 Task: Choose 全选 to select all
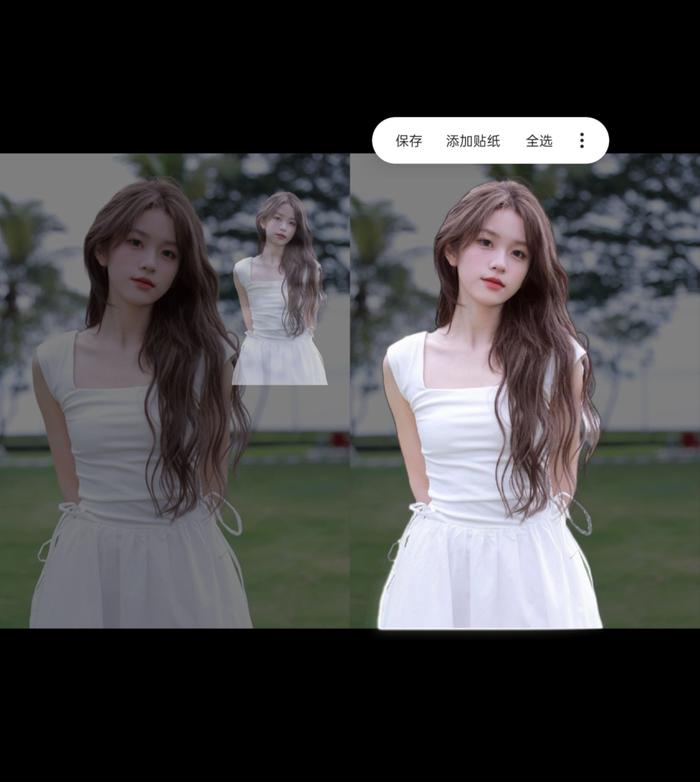[x=539, y=141]
